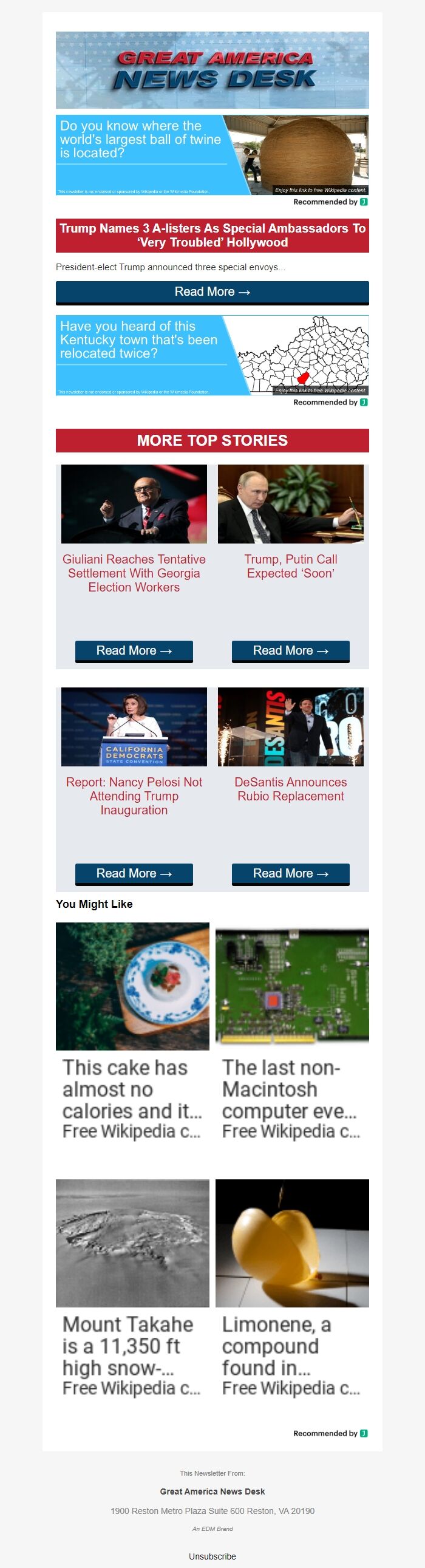Open DeSantis Announces Rubio Replacement headline
This screenshot has width=425, height=1568.
coord(290,789)
